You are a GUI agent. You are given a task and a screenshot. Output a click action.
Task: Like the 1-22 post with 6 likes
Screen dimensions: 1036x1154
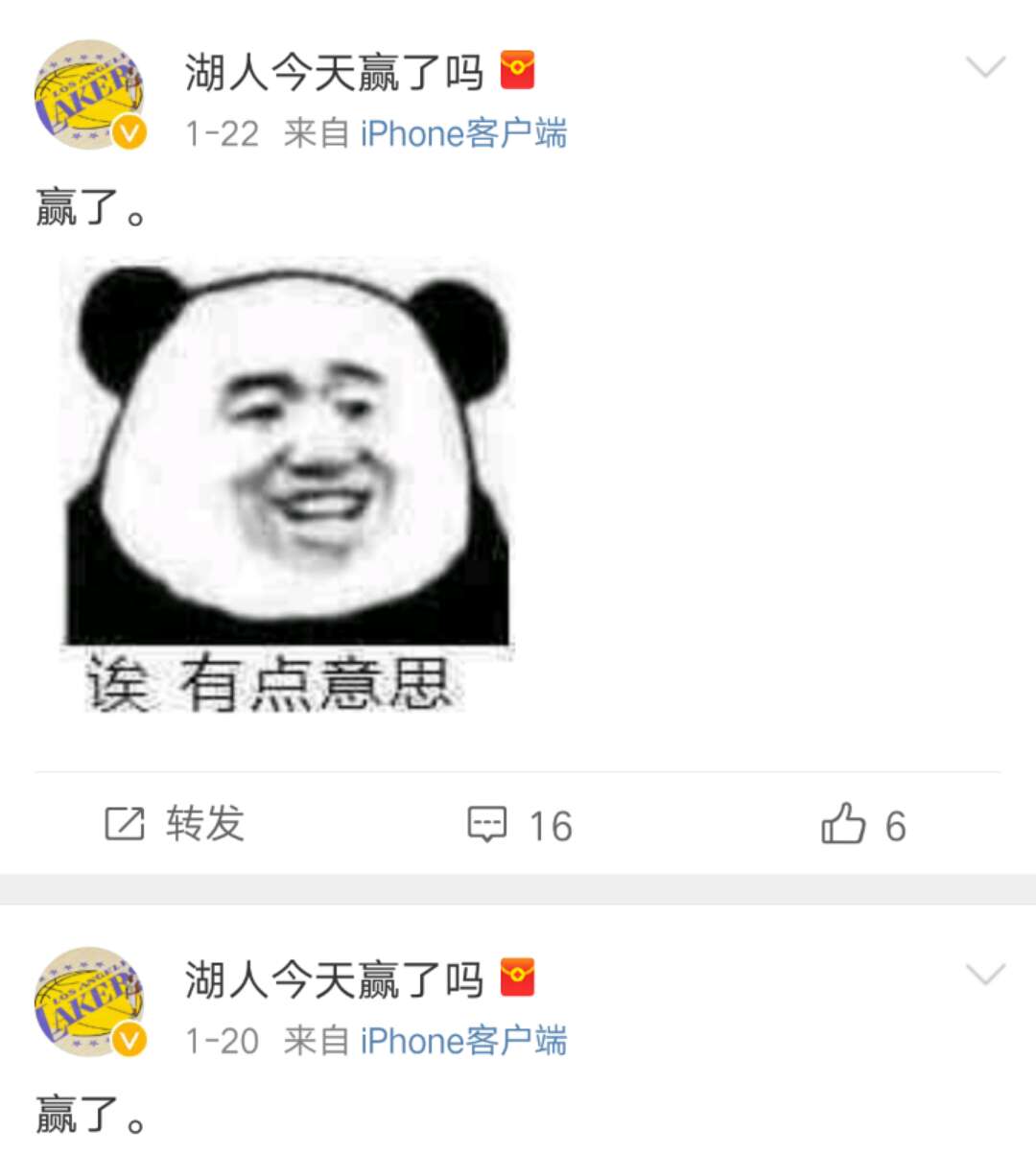pos(863,825)
